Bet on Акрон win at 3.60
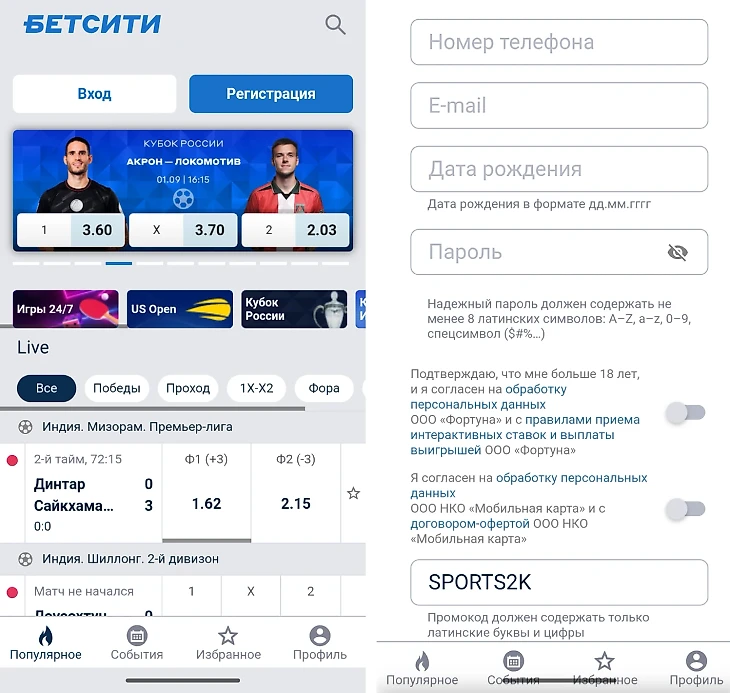This screenshot has width=730, height=693. (x=71, y=230)
